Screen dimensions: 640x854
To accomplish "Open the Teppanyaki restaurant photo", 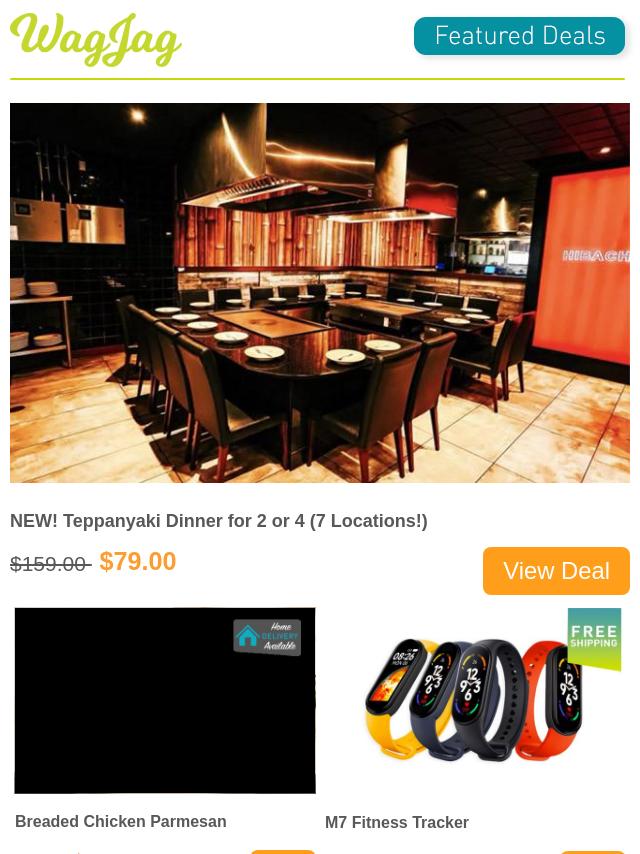I will coord(320,293).
